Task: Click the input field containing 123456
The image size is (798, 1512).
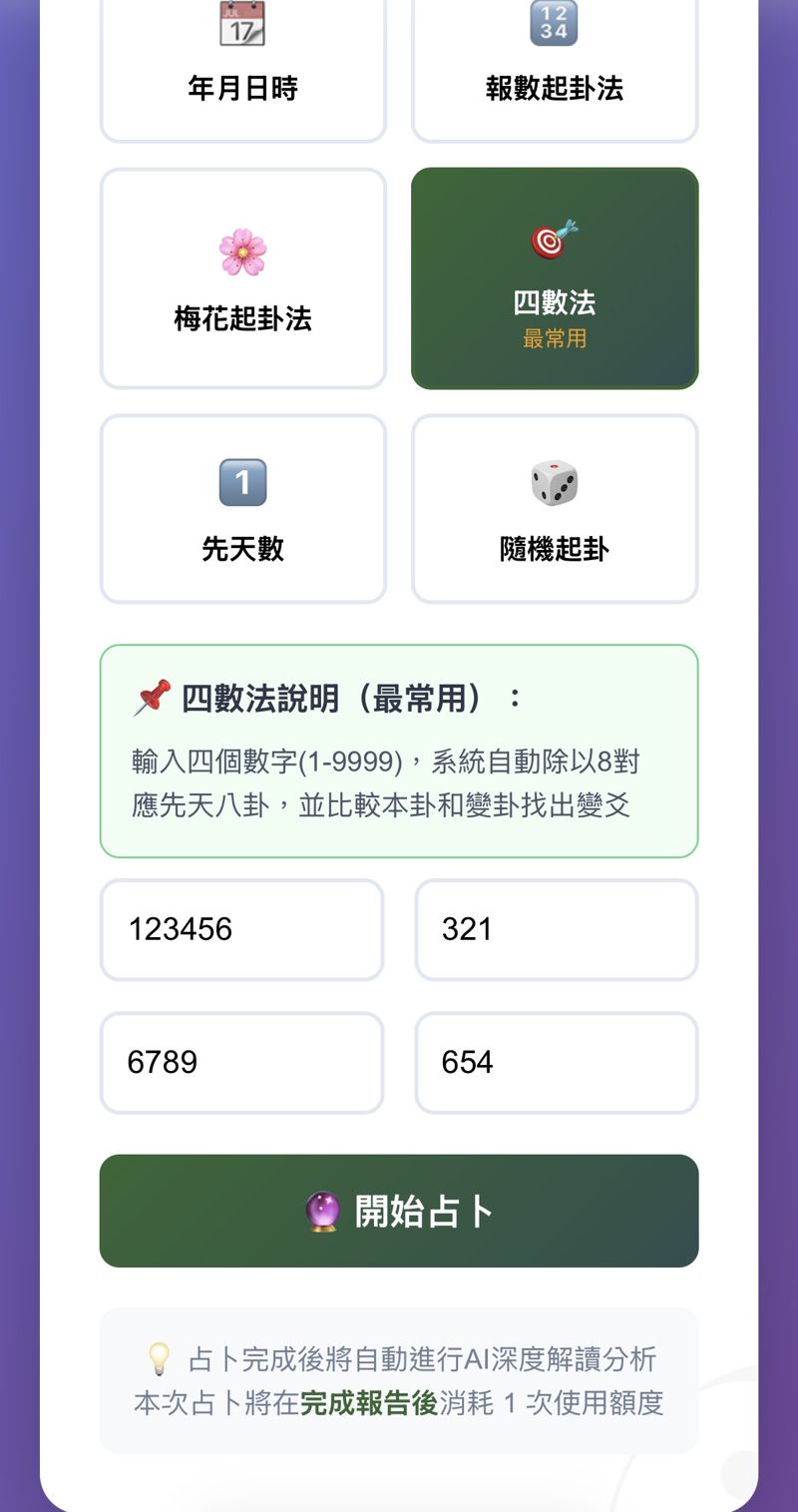Action: 240,929
